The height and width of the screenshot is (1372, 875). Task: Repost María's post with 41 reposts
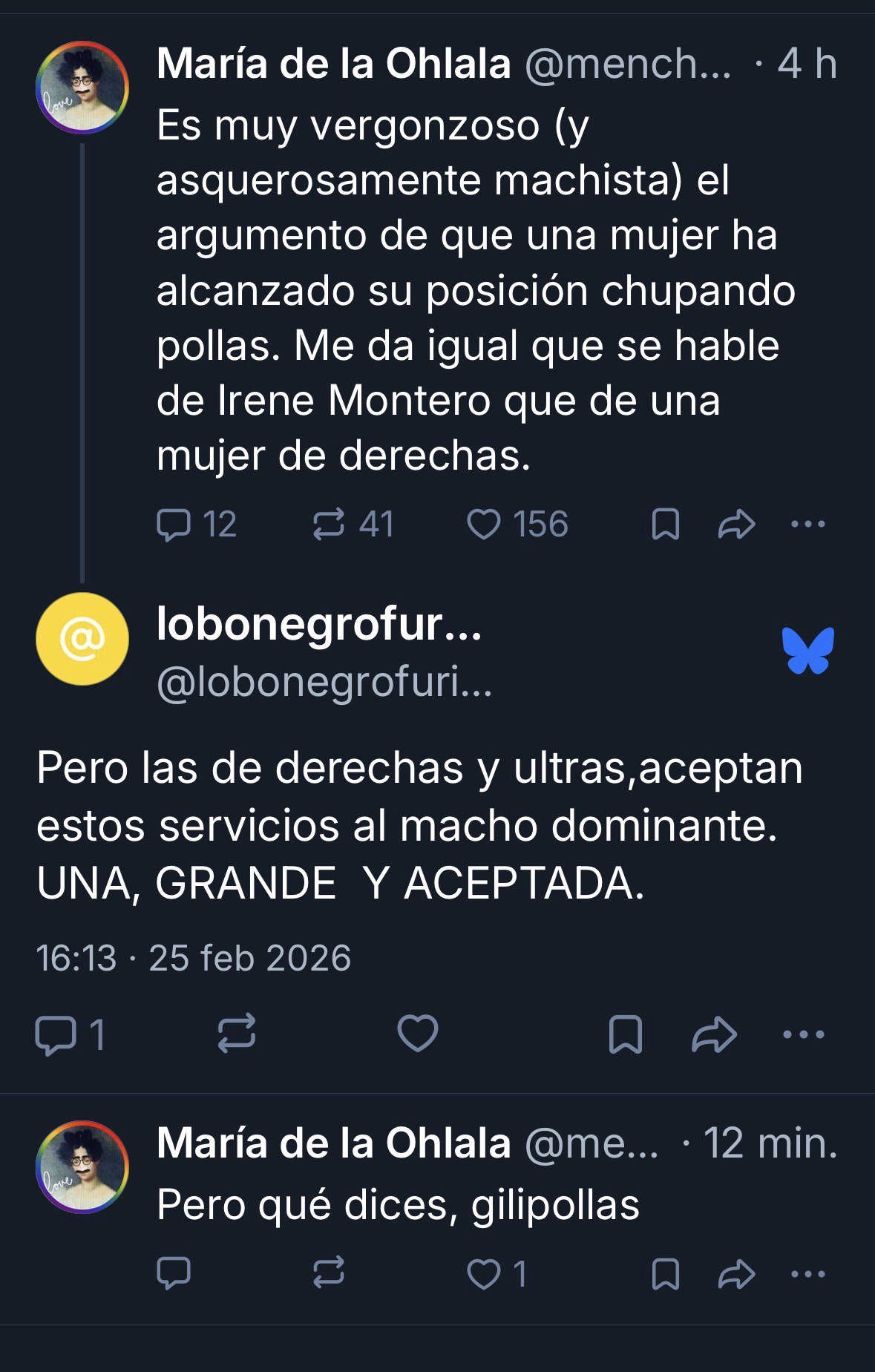328,525
